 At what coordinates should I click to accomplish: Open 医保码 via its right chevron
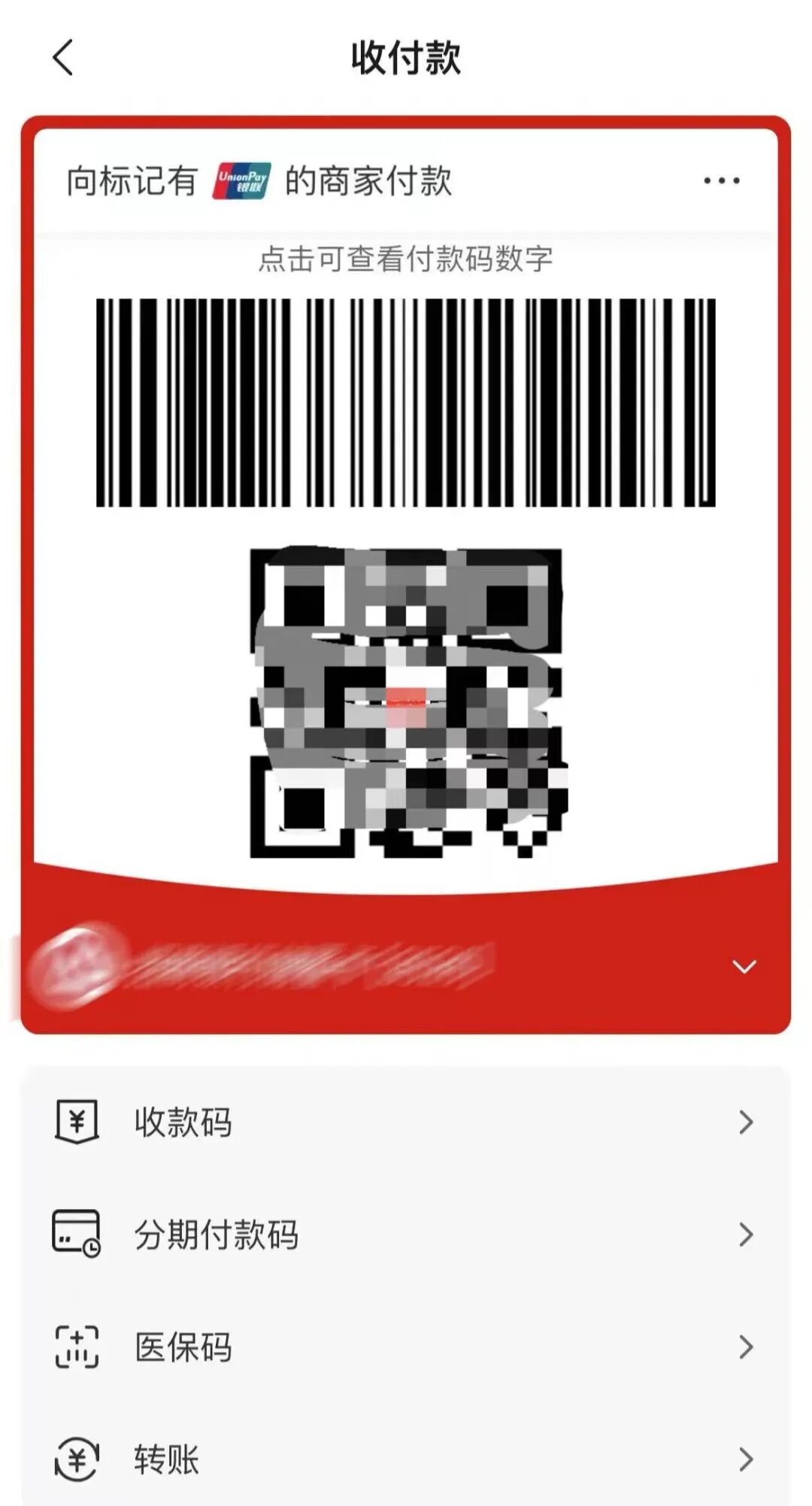[x=745, y=1347]
